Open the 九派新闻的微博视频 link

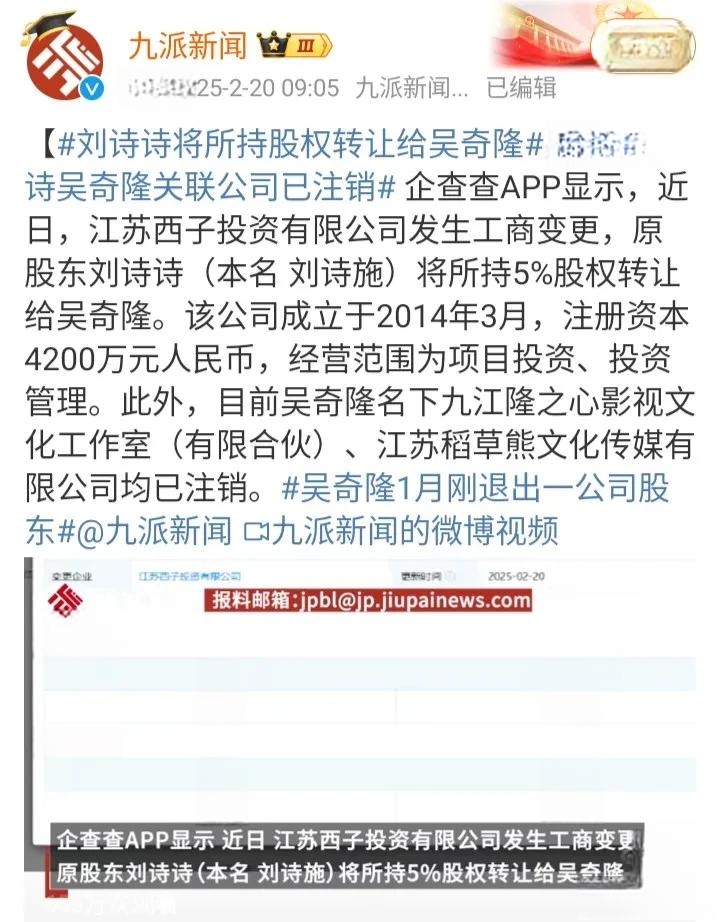(x=400, y=531)
